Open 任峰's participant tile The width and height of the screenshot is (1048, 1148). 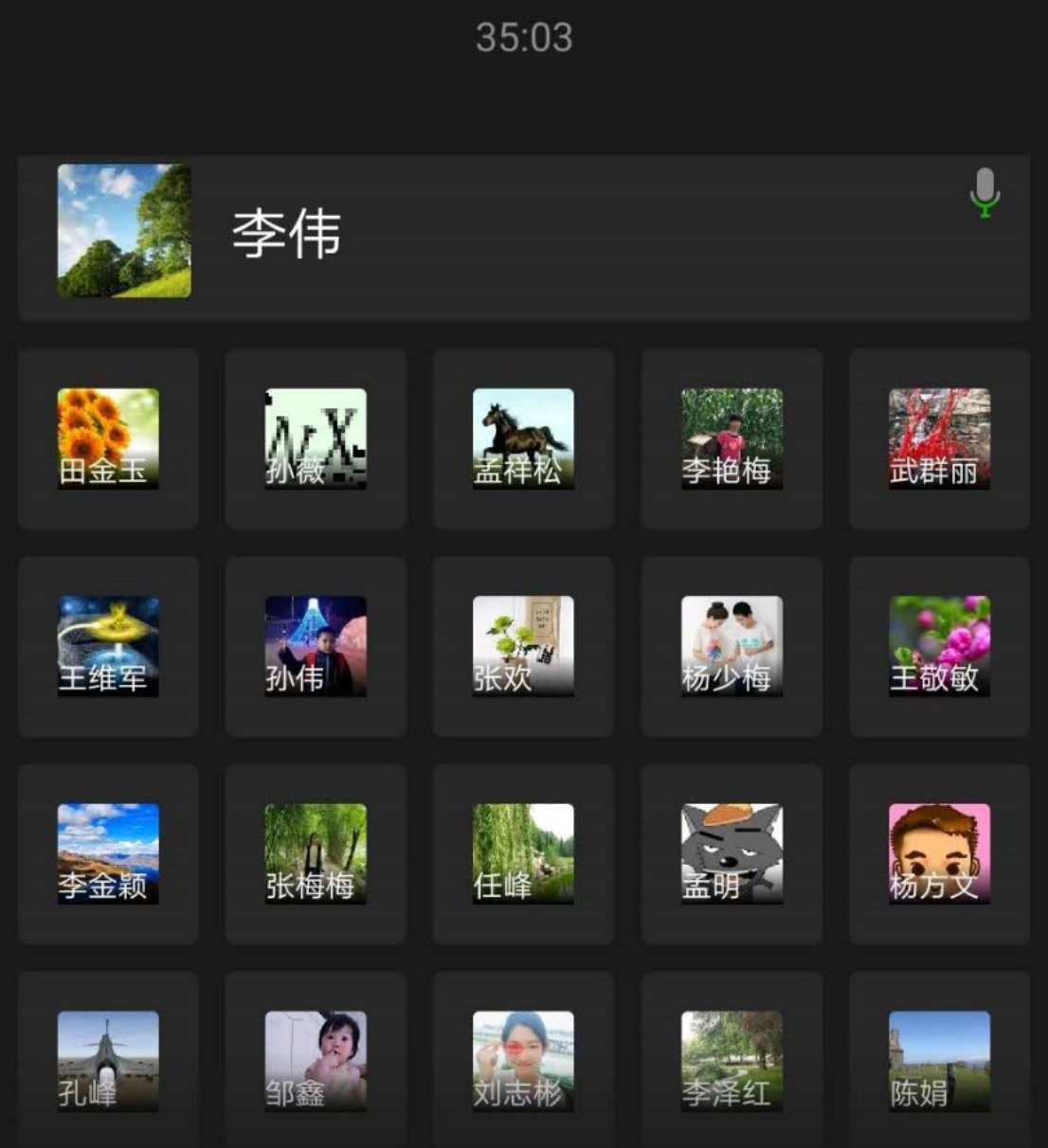tap(523, 853)
